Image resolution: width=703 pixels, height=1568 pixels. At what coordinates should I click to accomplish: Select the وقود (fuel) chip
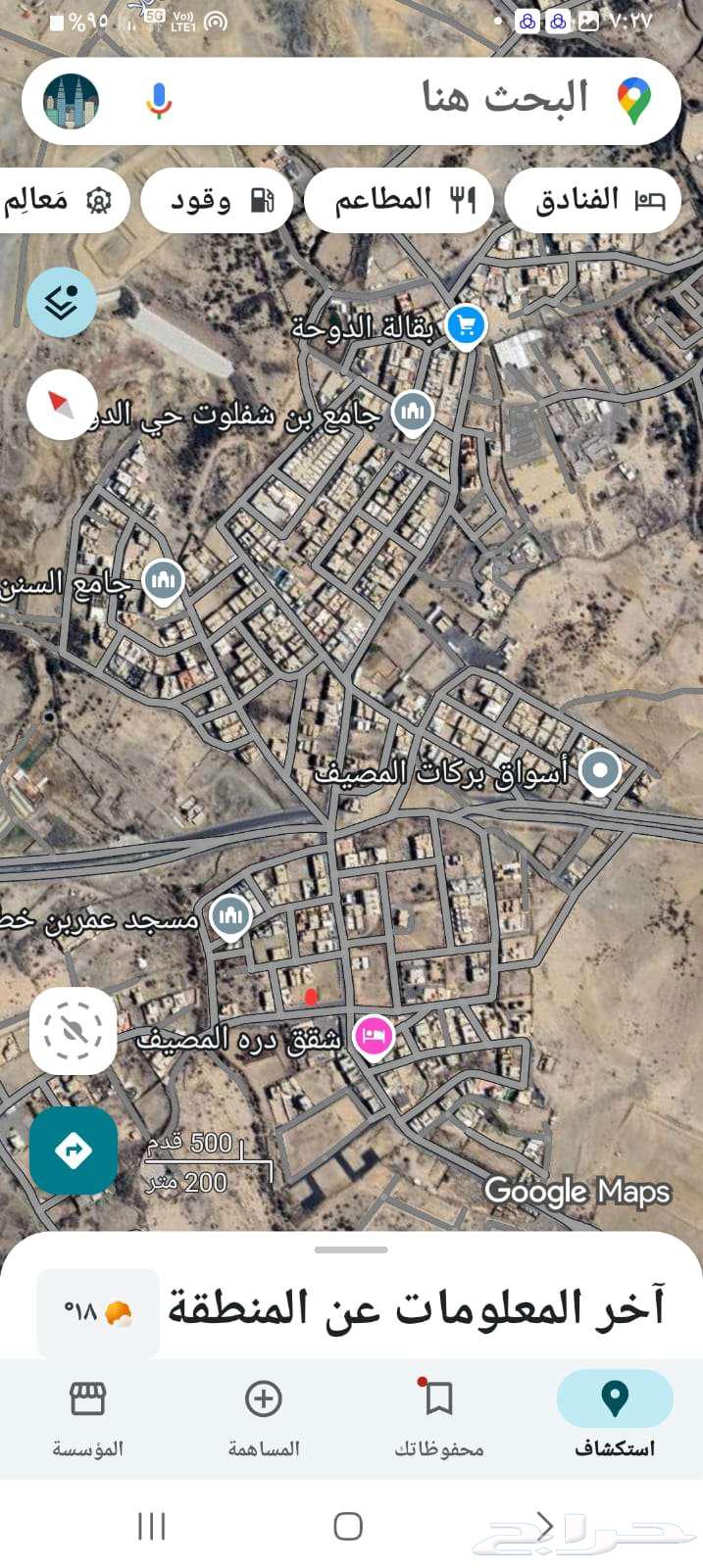pyautogui.click(x=217, y=201)
